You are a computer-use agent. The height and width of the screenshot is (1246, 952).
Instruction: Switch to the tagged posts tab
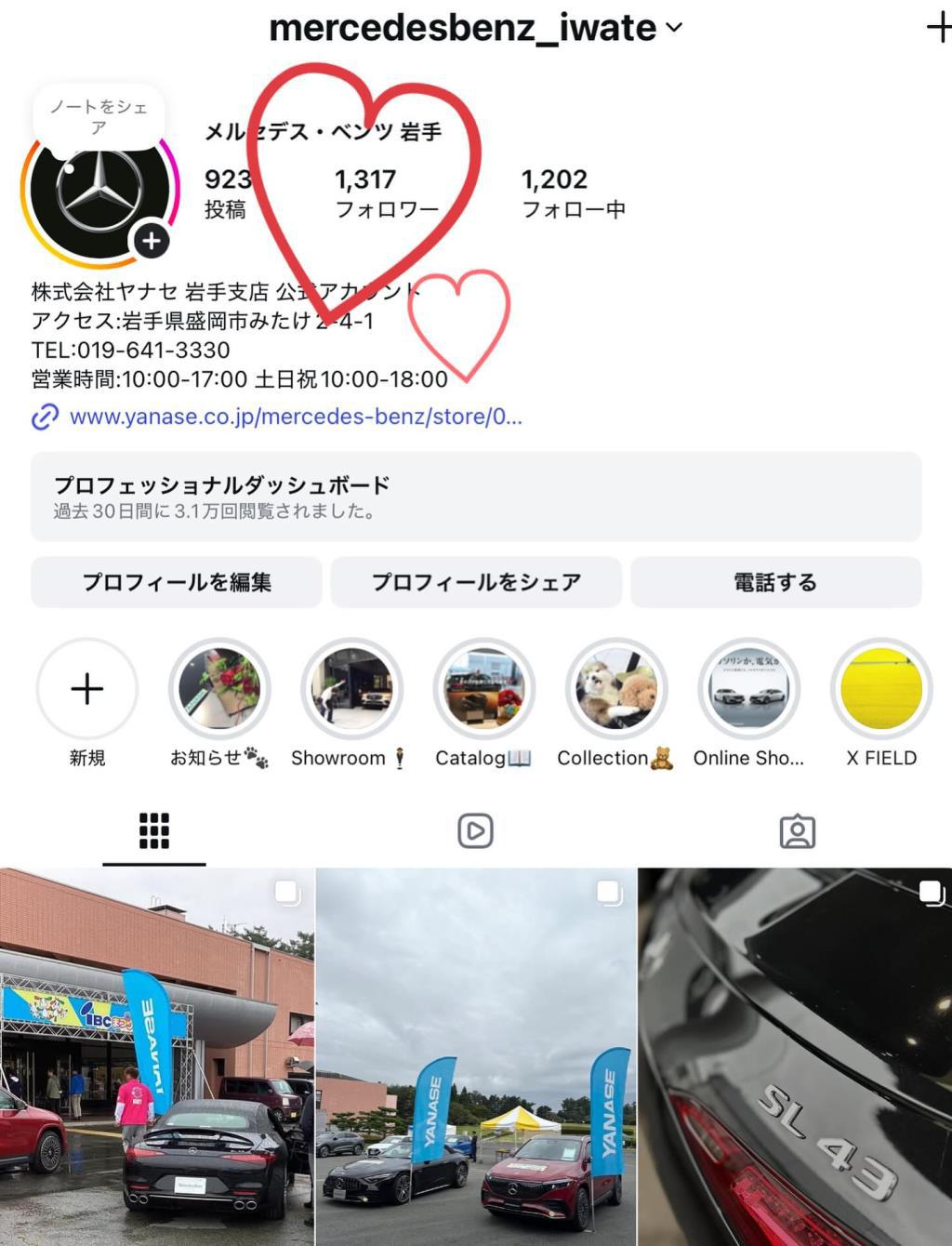(x=797, y=830)
